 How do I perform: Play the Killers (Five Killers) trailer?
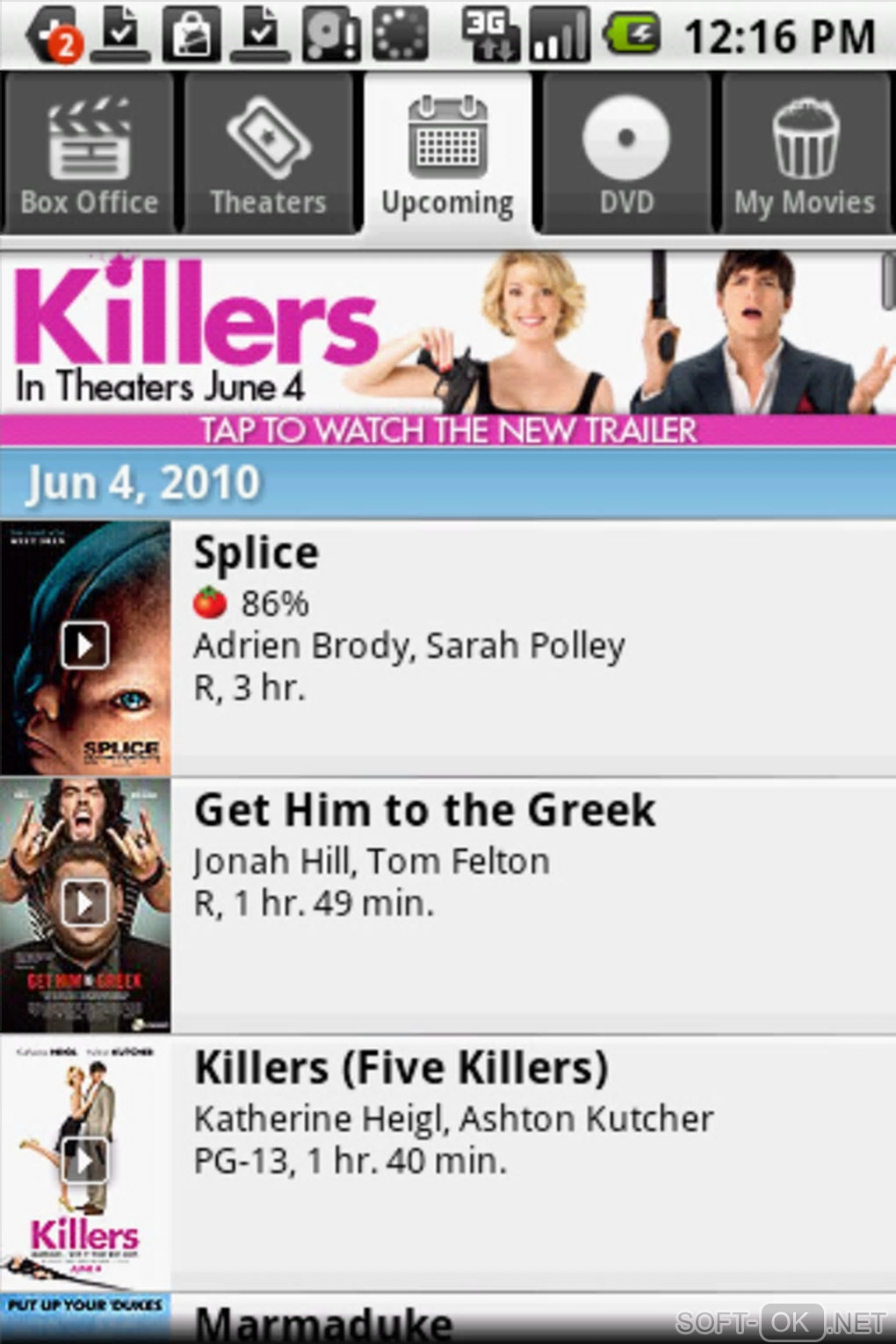[x=85, y=1160]
